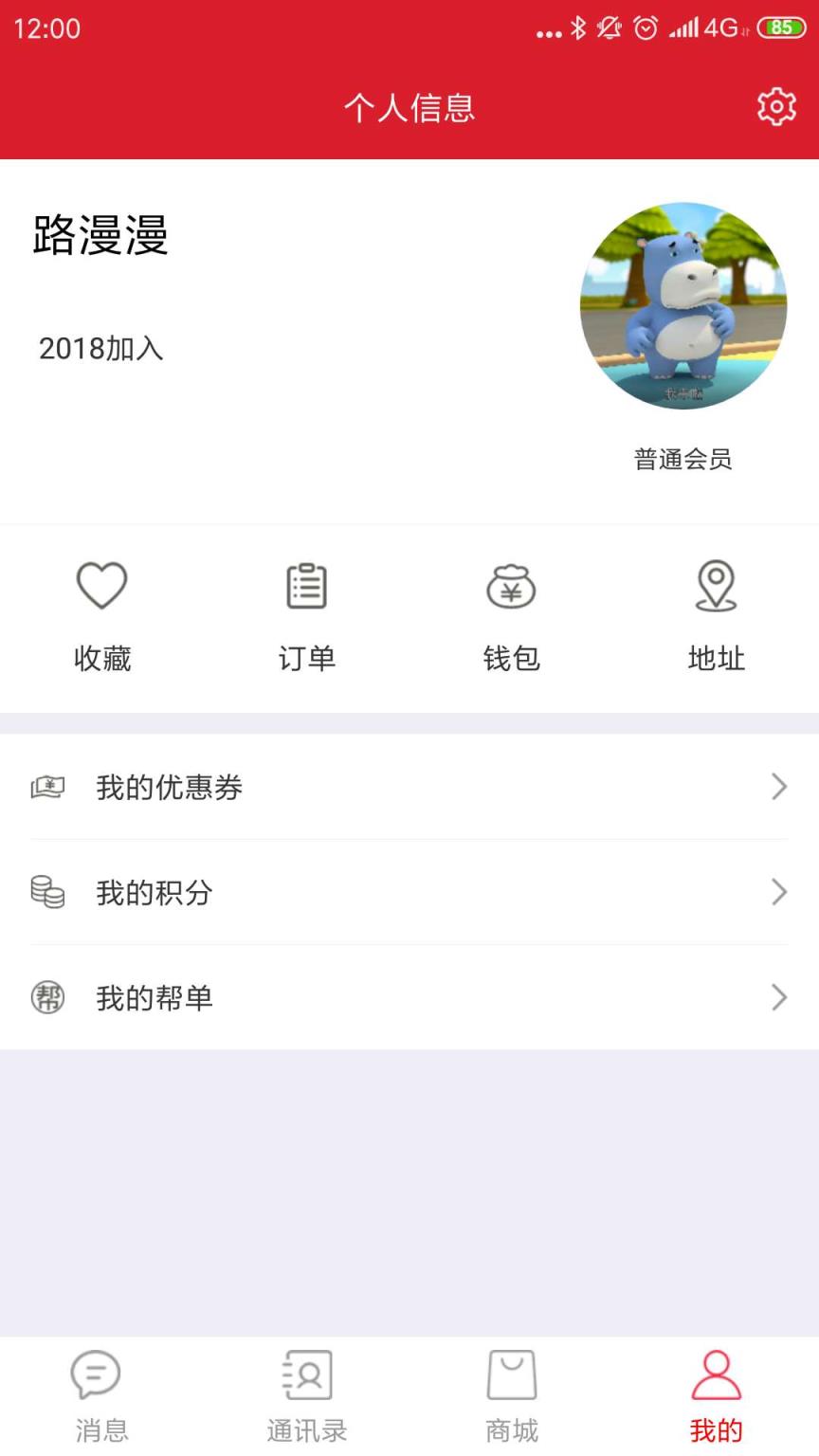The width and height of the screenshot is (819, 1456).
Task: Select the 订单 orders icon
Action: coord(306,586)
